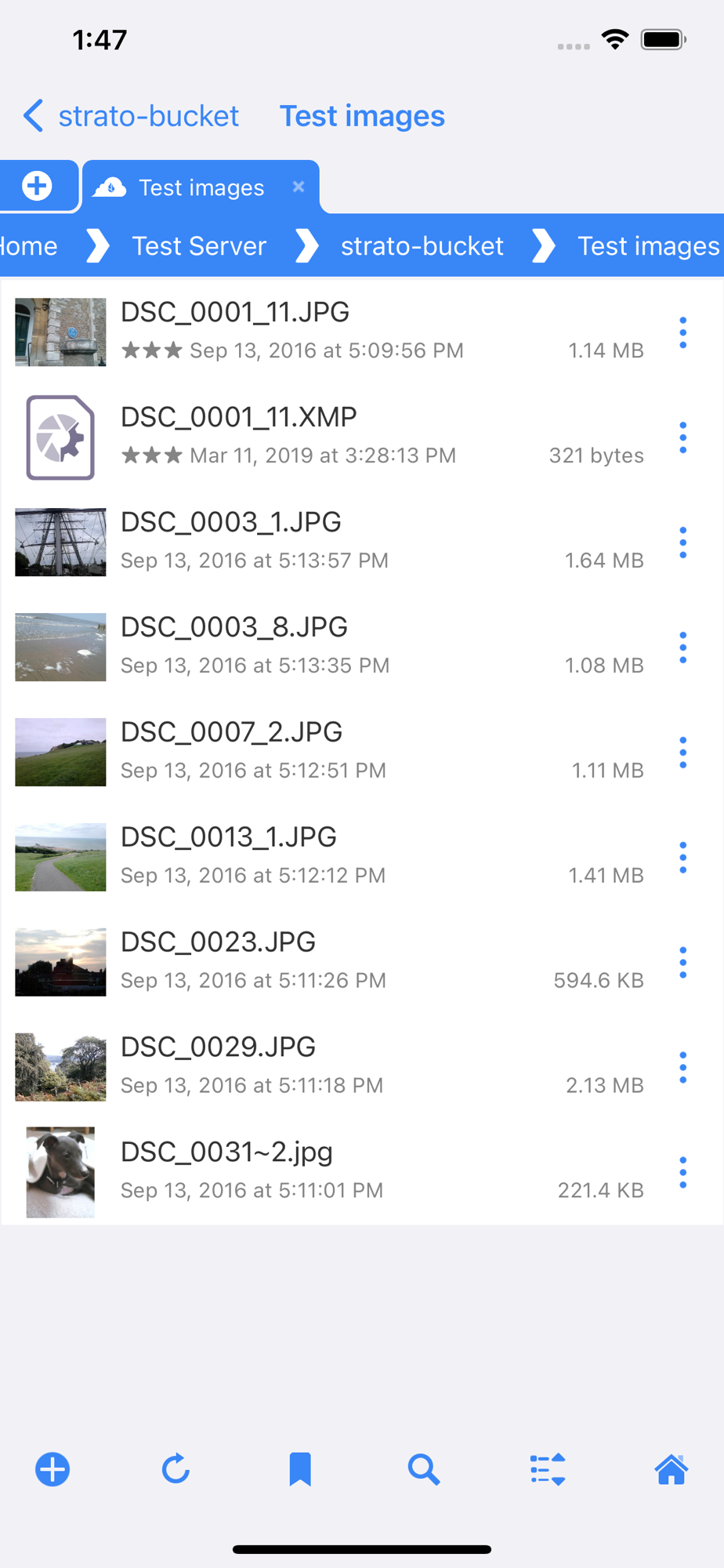Open DSC_0001_11.JPG file
This screenshot has height=1568, width=724.
coord(235,313)
